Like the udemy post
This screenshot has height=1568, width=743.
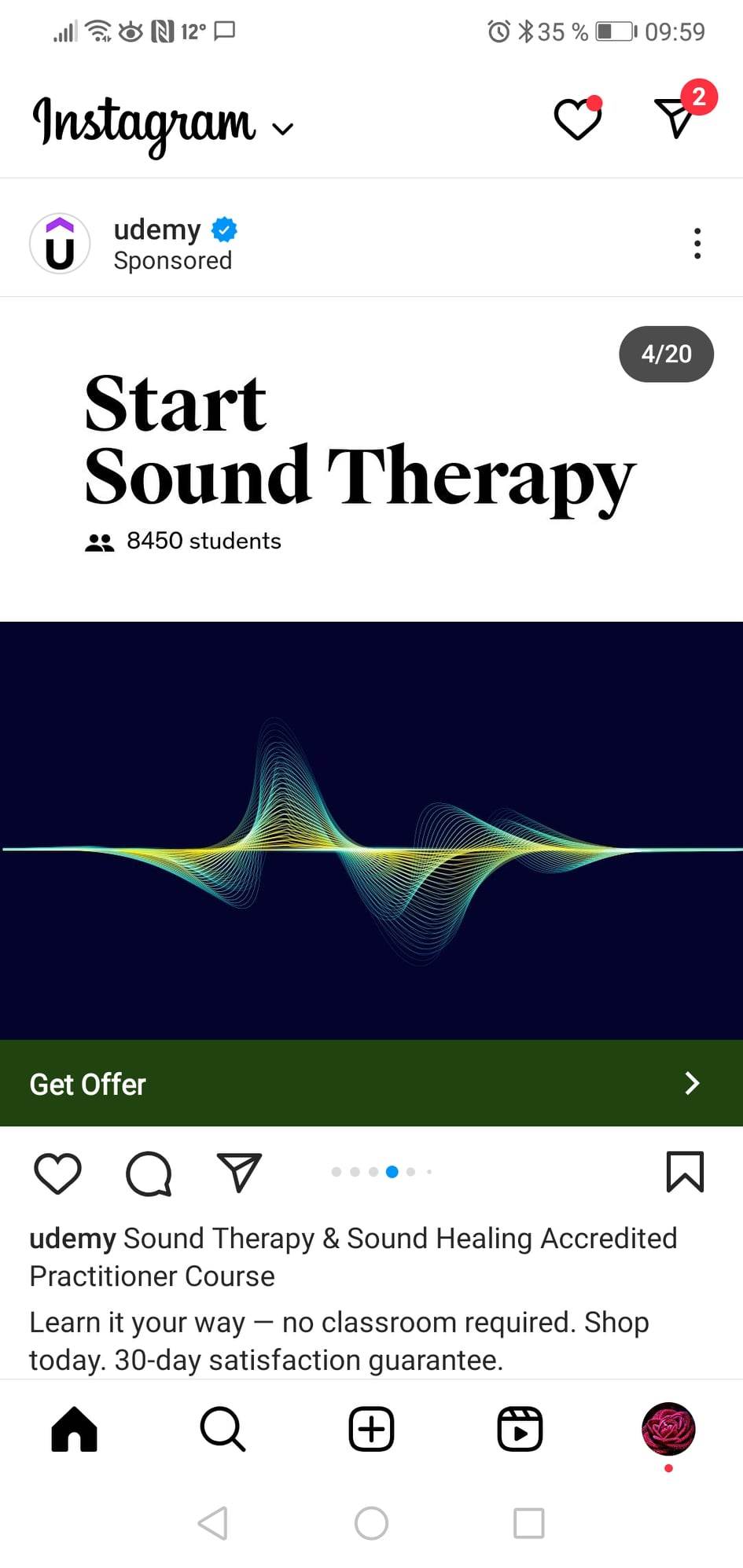coord(58,1173)
